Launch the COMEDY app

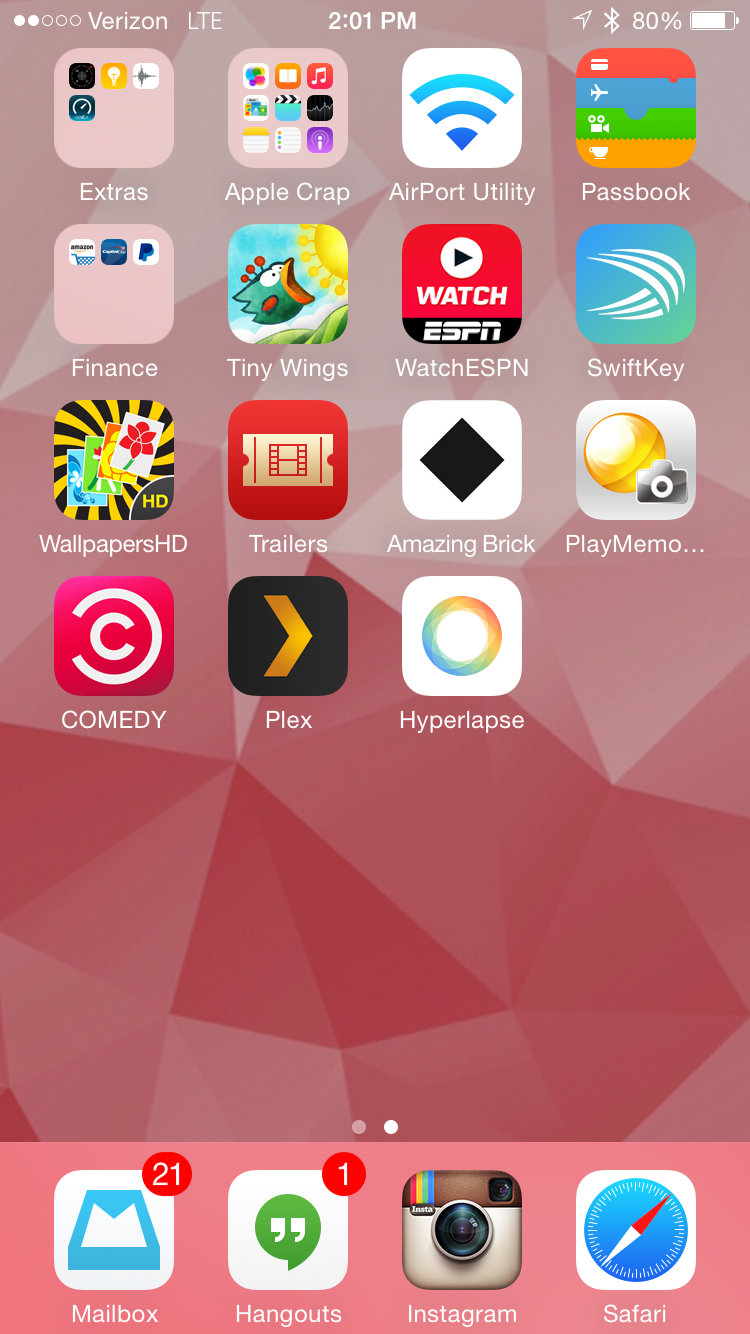(x=114, y=636)
